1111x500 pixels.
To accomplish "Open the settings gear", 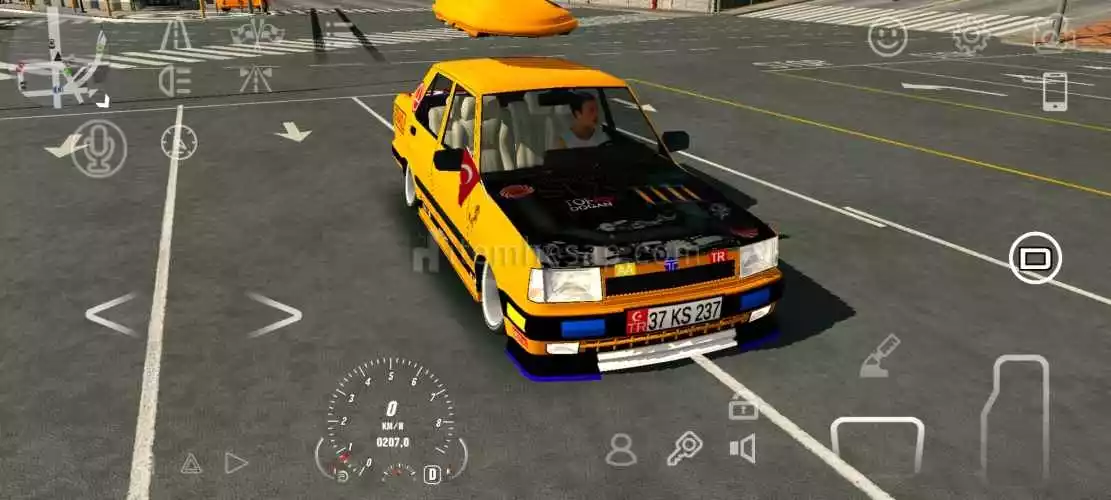I will coord(970,37).
